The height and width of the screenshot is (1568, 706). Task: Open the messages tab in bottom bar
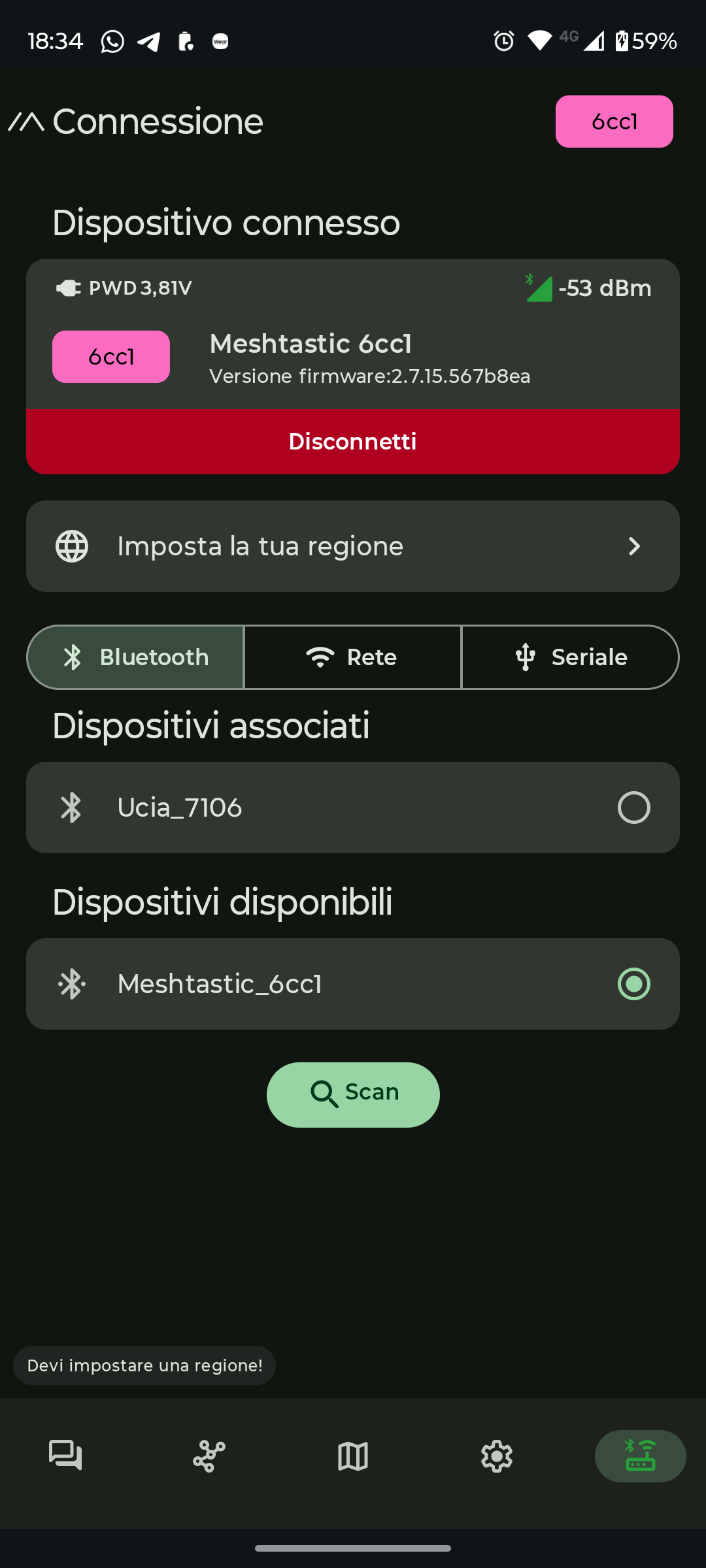(x=65, y=1456)
